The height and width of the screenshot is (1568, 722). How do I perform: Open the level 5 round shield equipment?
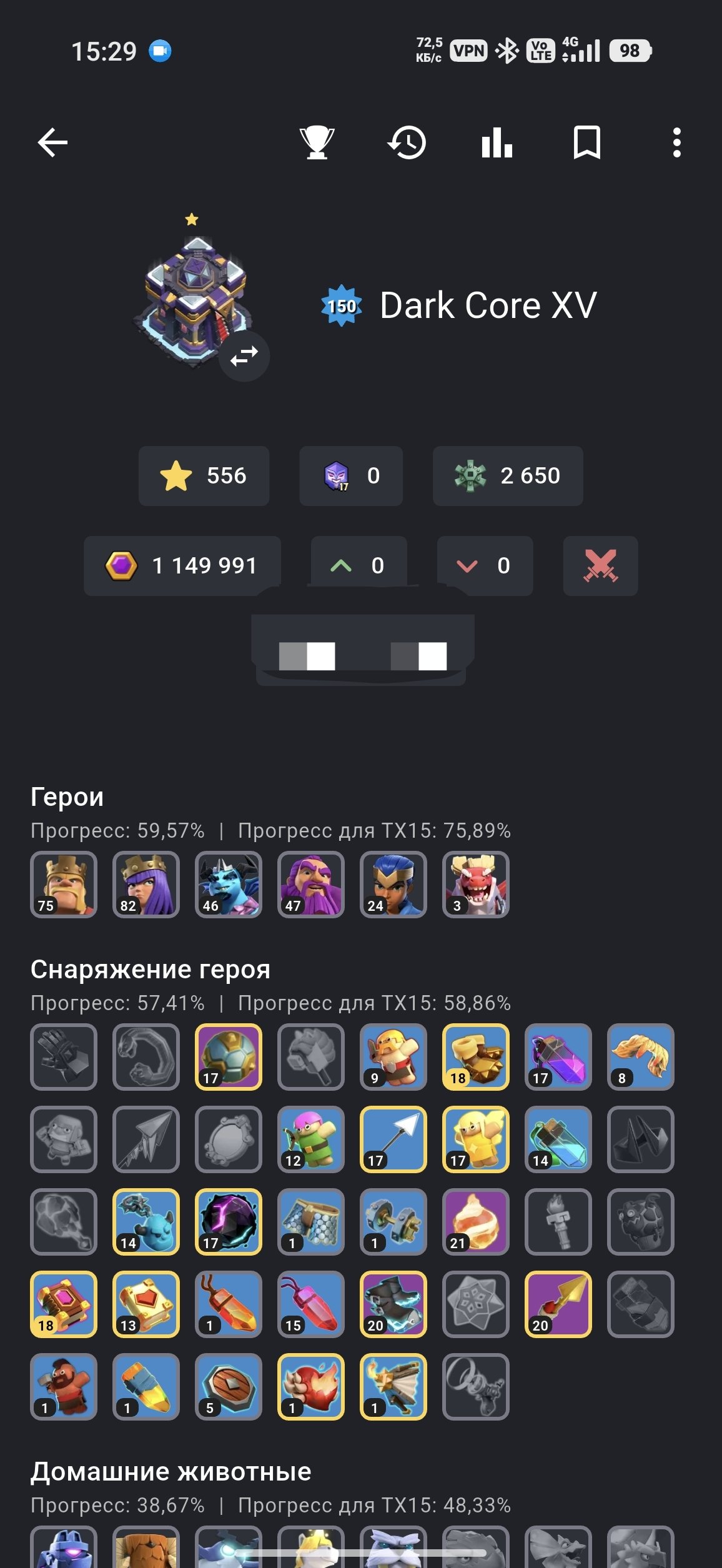coord(229,1386)
